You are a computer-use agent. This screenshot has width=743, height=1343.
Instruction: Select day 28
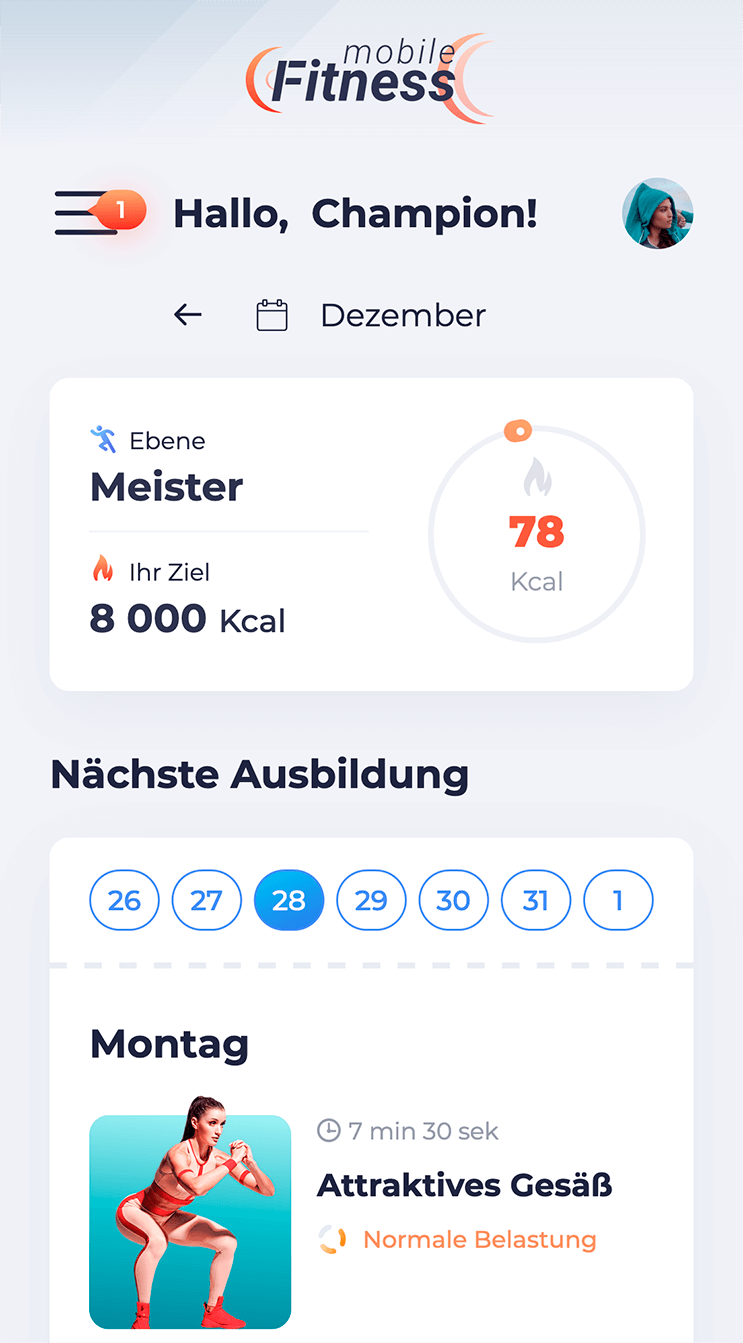click(x=289, y=901)
